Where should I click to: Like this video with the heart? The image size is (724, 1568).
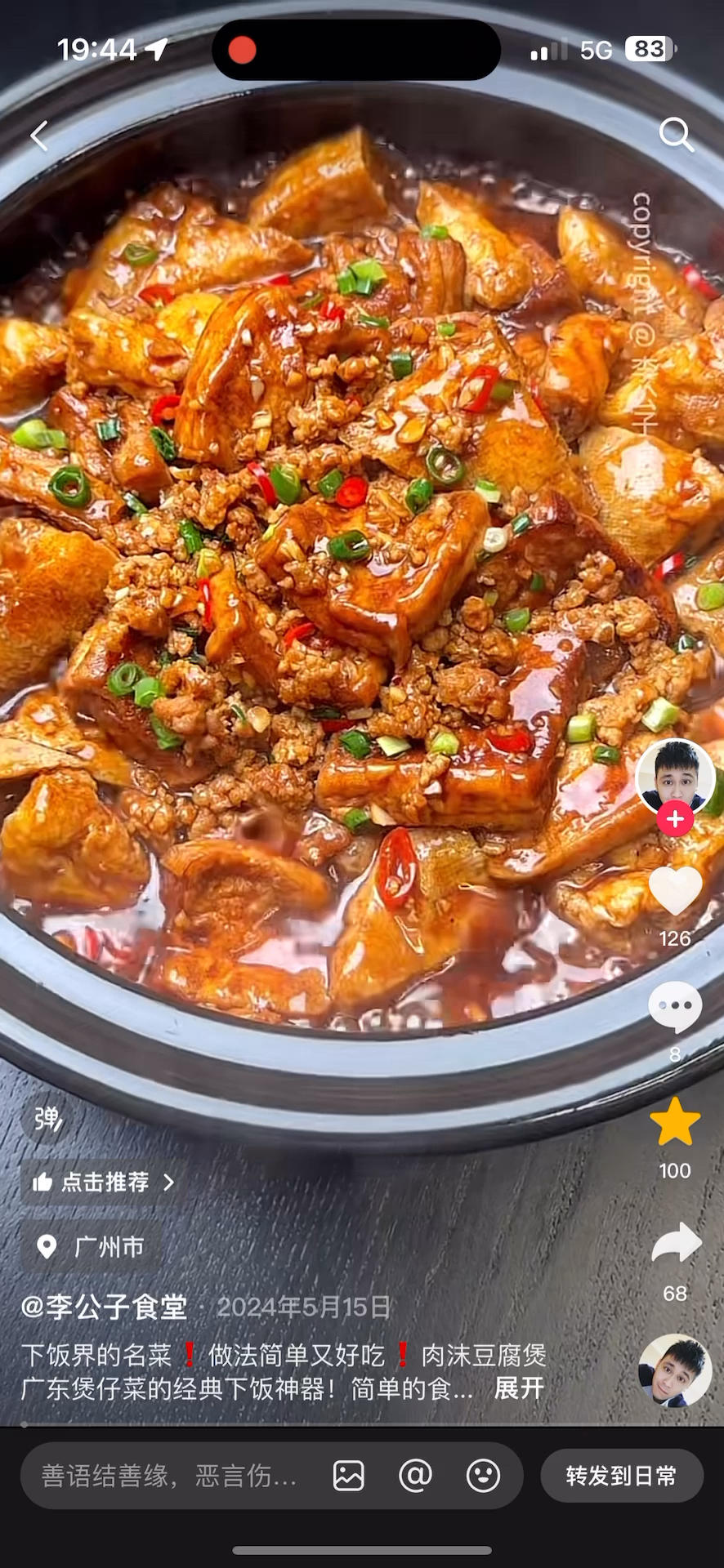click(x=675, y=890)
